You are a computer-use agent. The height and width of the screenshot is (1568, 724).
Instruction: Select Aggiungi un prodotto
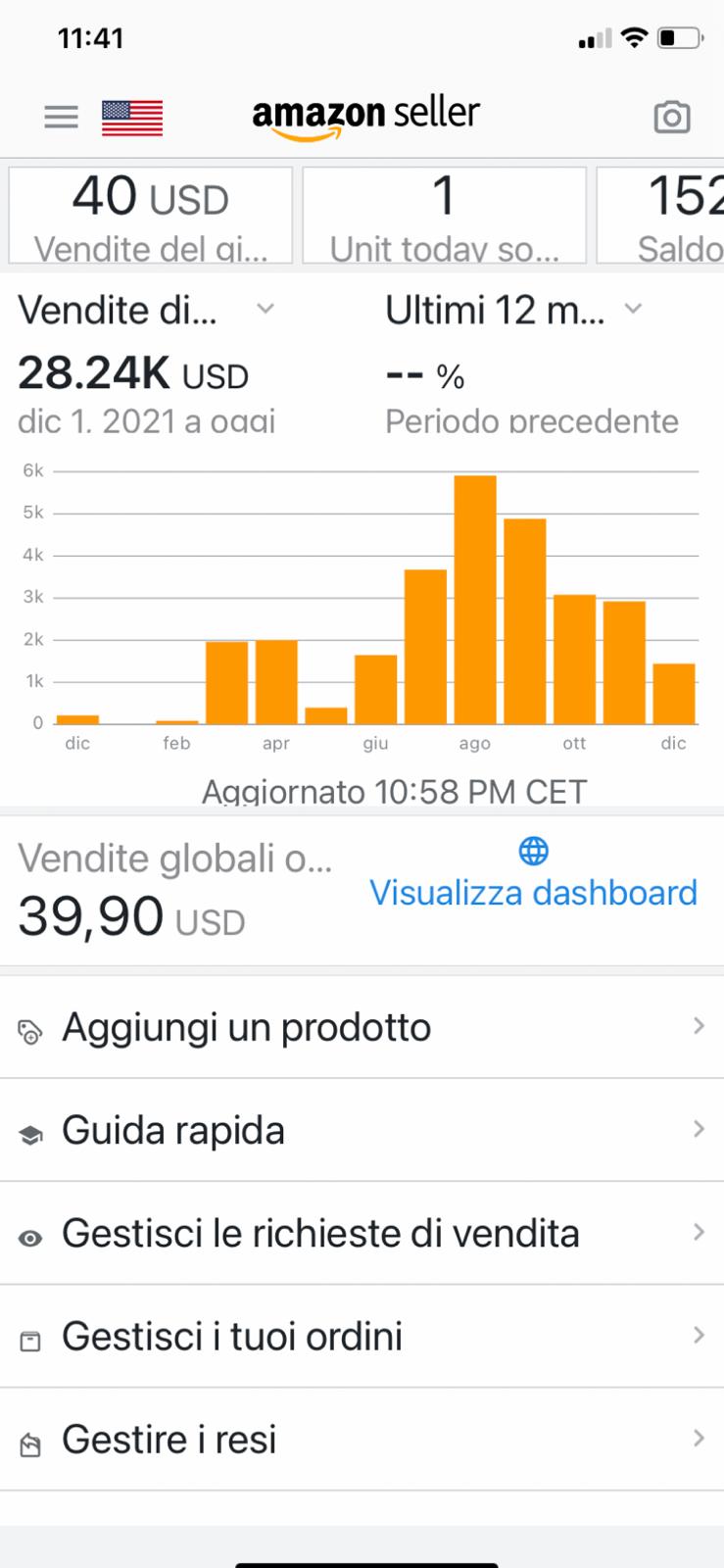point(246,1027)
